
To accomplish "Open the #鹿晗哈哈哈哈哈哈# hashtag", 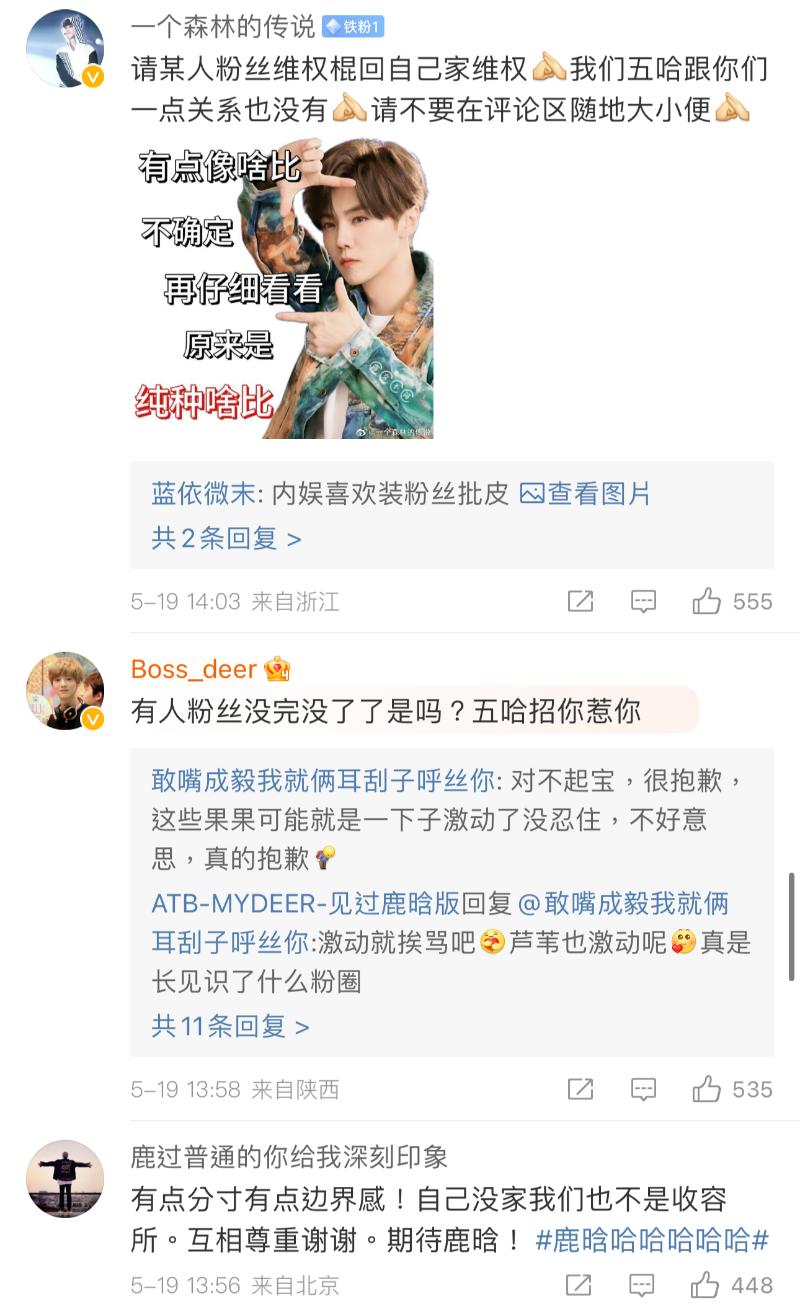I will coord(652,1241).
